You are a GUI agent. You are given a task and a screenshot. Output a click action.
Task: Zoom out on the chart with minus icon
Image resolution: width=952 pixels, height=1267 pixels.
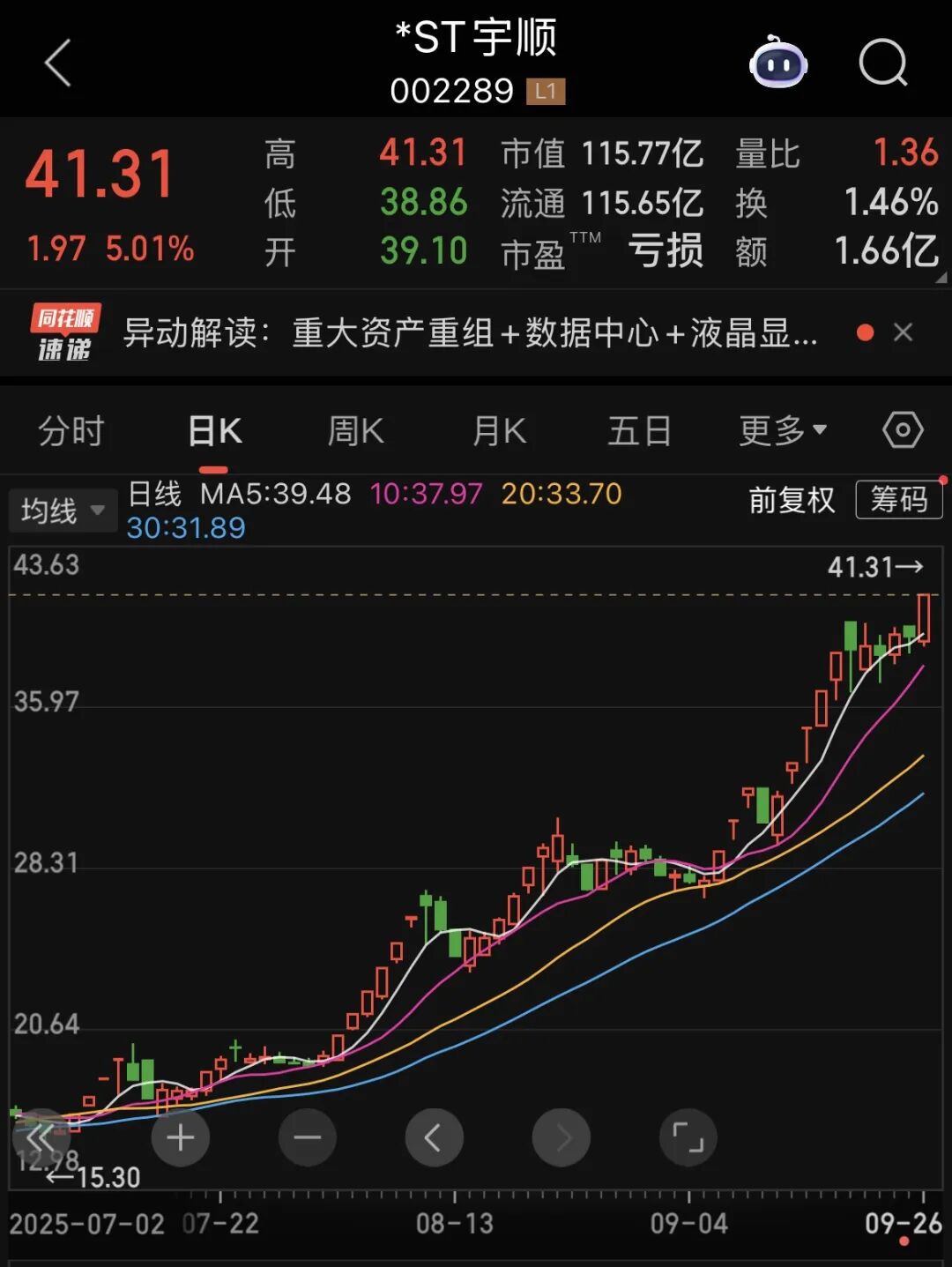[x=307, y=1137]
